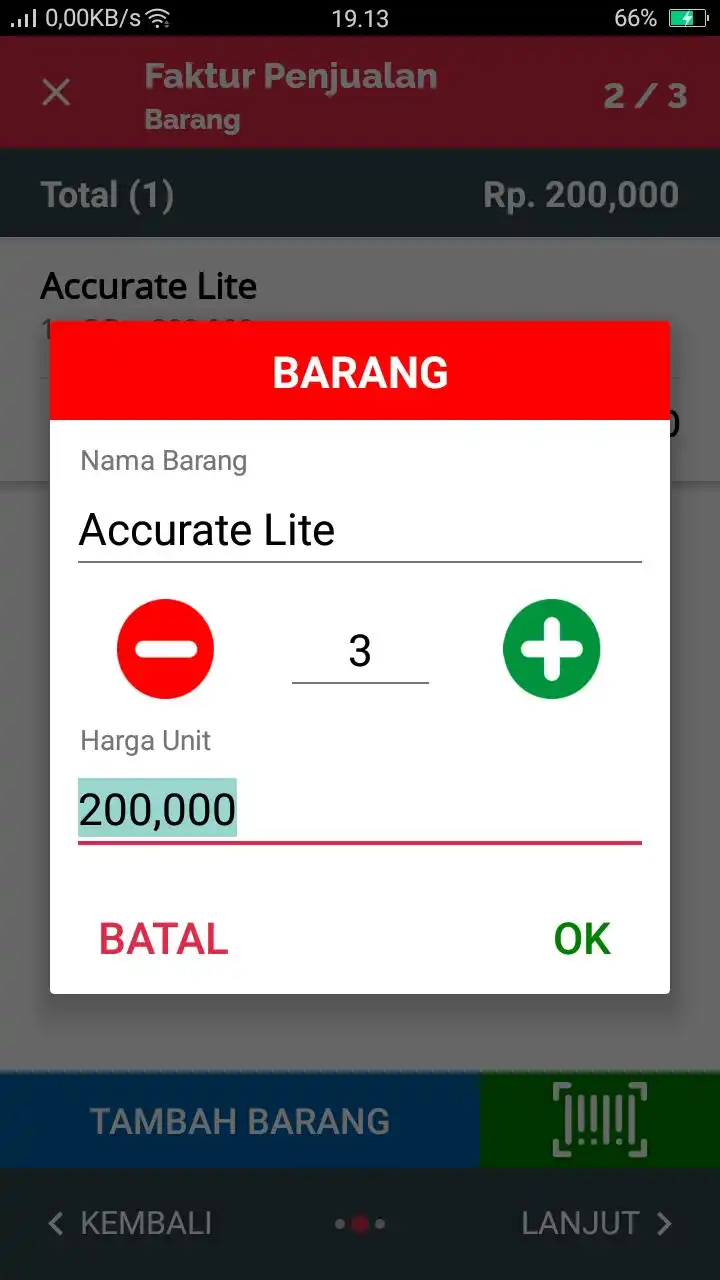Tap the Nama Barang field Accurate Lite

[x=360, y=531]
